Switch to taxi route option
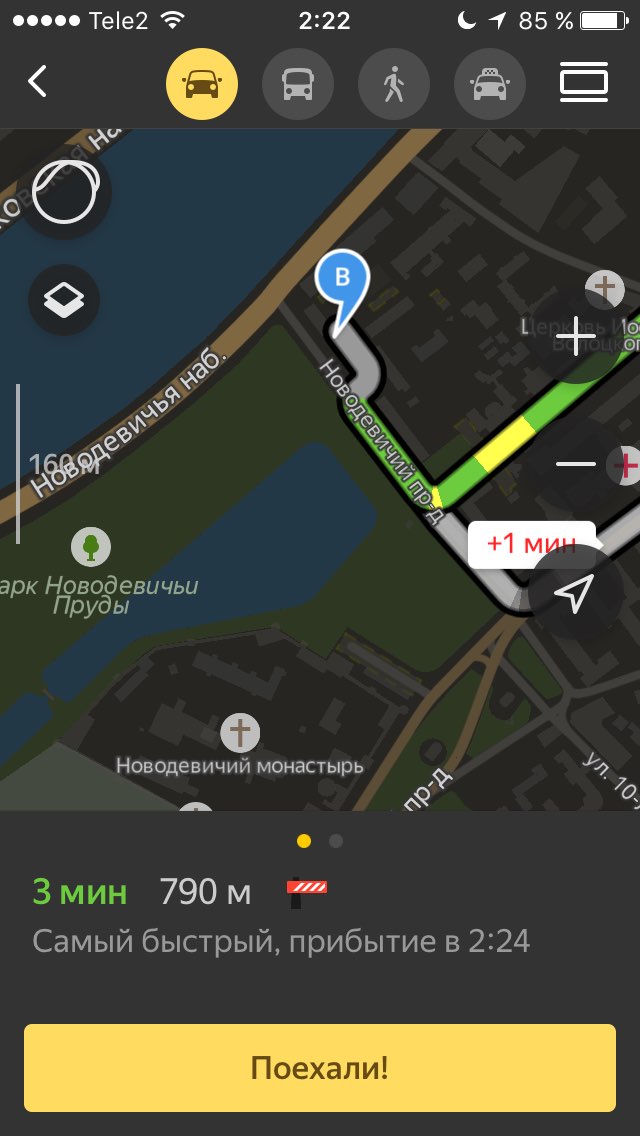Viewport: 640px width, 1136px height. 490,84
